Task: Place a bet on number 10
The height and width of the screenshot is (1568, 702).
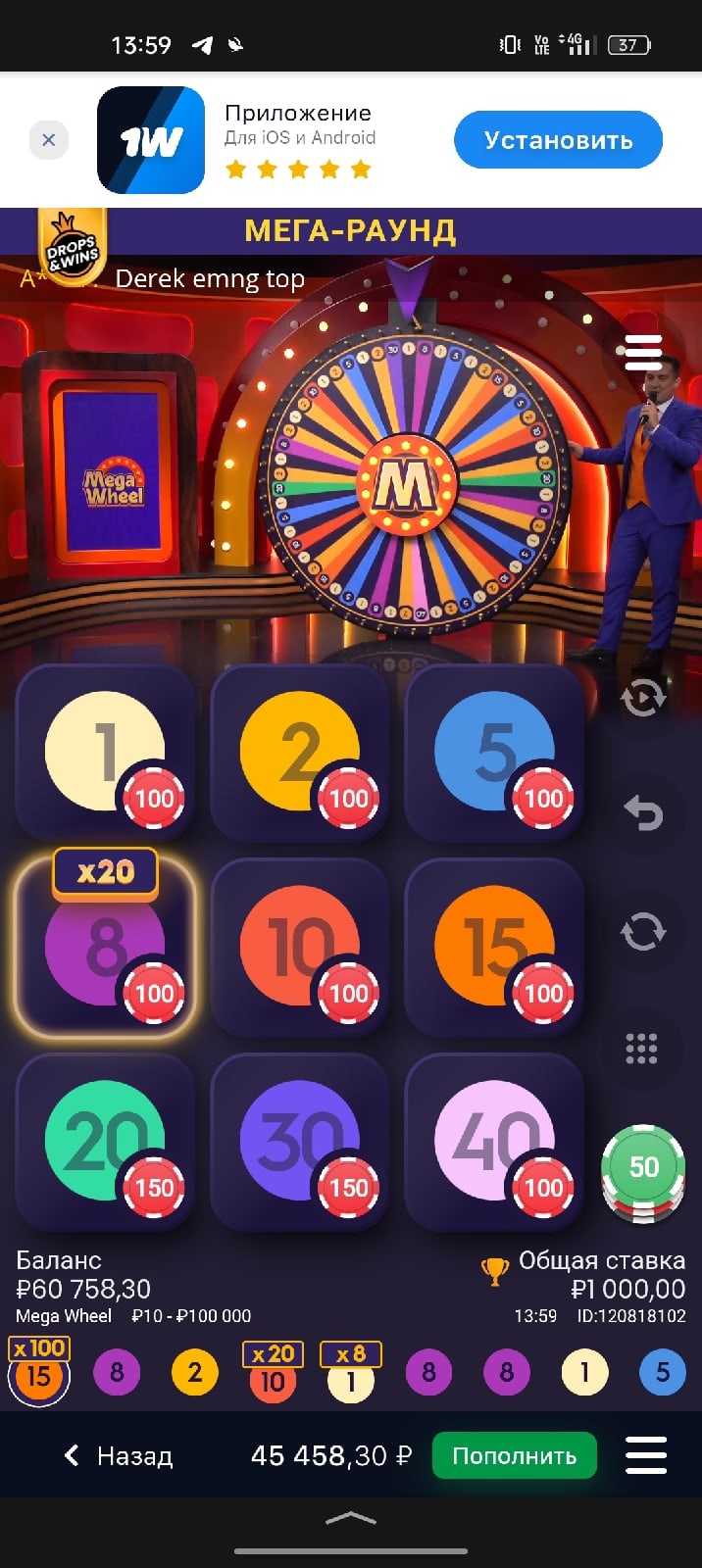Action: pos(300,947)
